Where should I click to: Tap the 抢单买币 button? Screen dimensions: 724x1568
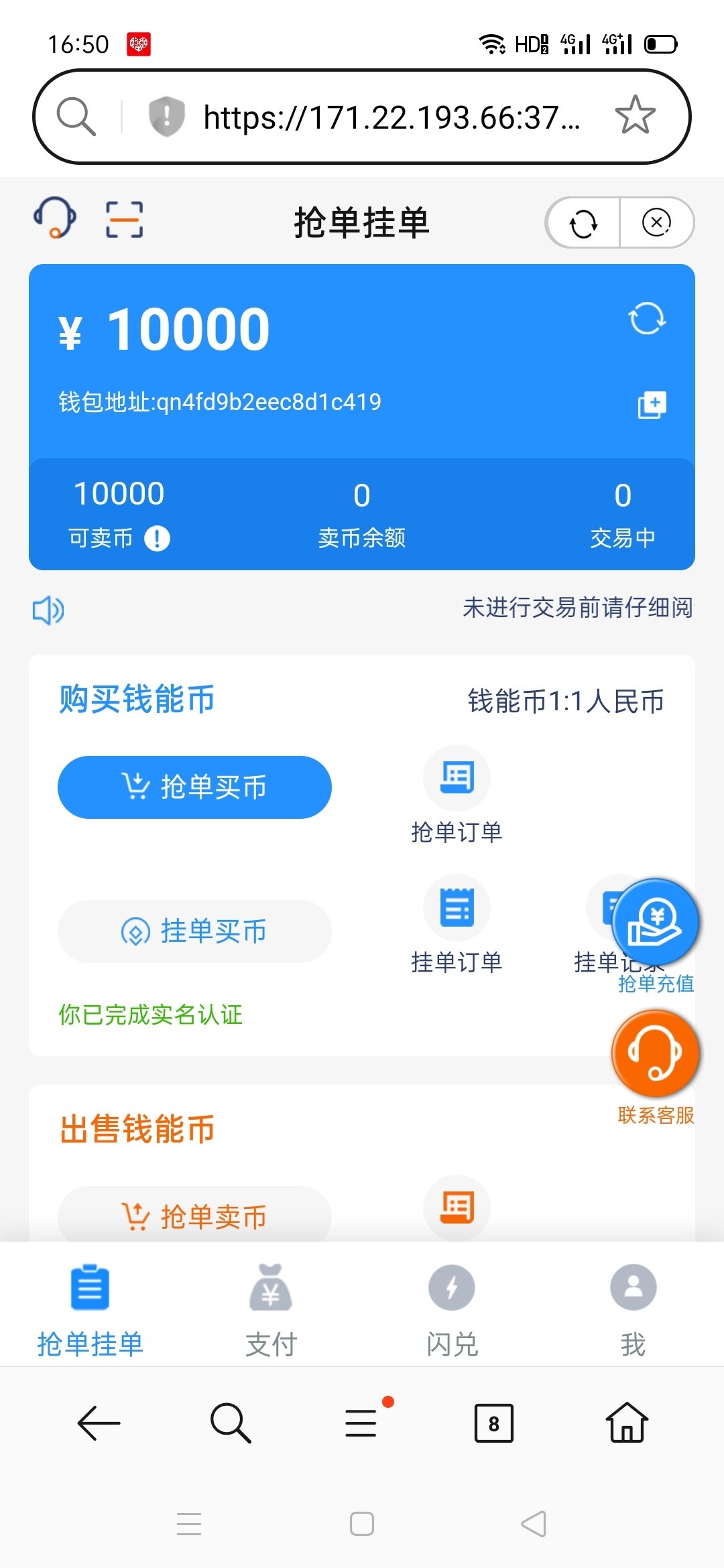[x=194, y=787]
